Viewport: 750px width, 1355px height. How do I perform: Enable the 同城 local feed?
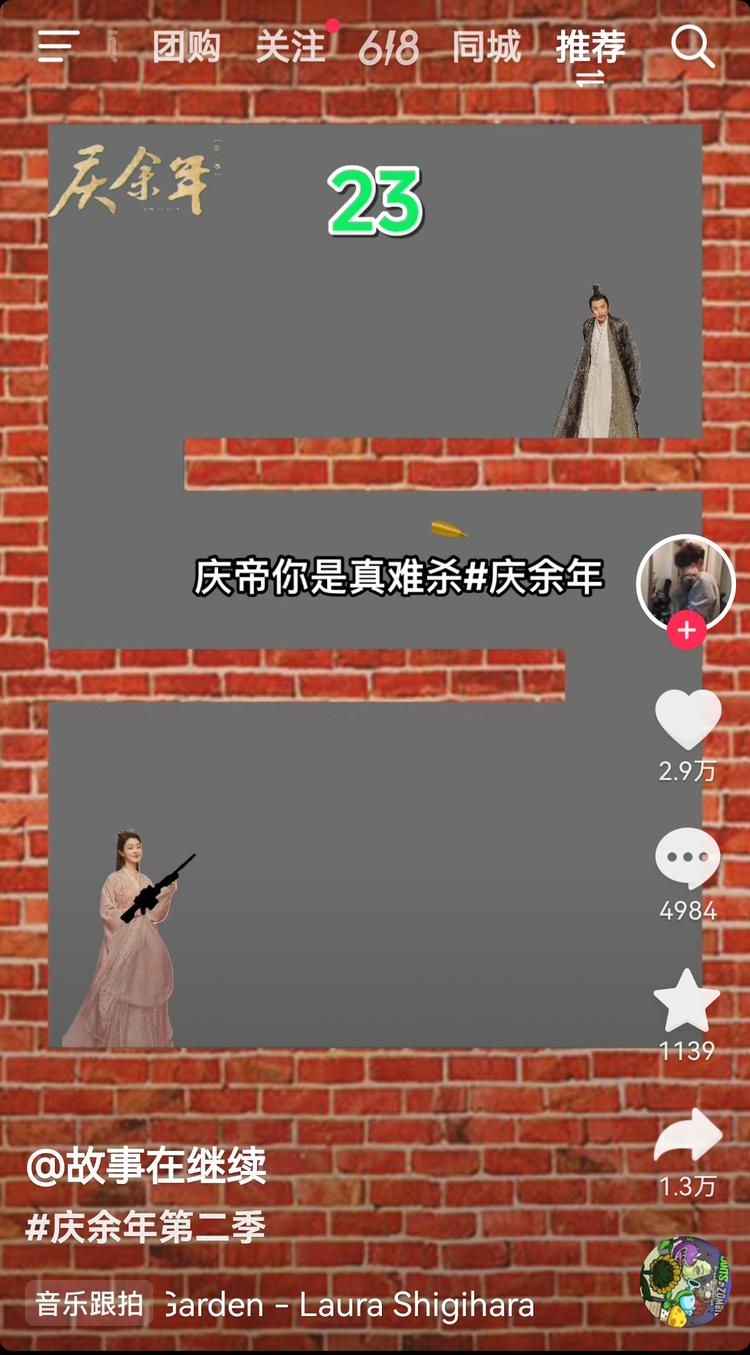pyautogui.click(x=487, y=47)
